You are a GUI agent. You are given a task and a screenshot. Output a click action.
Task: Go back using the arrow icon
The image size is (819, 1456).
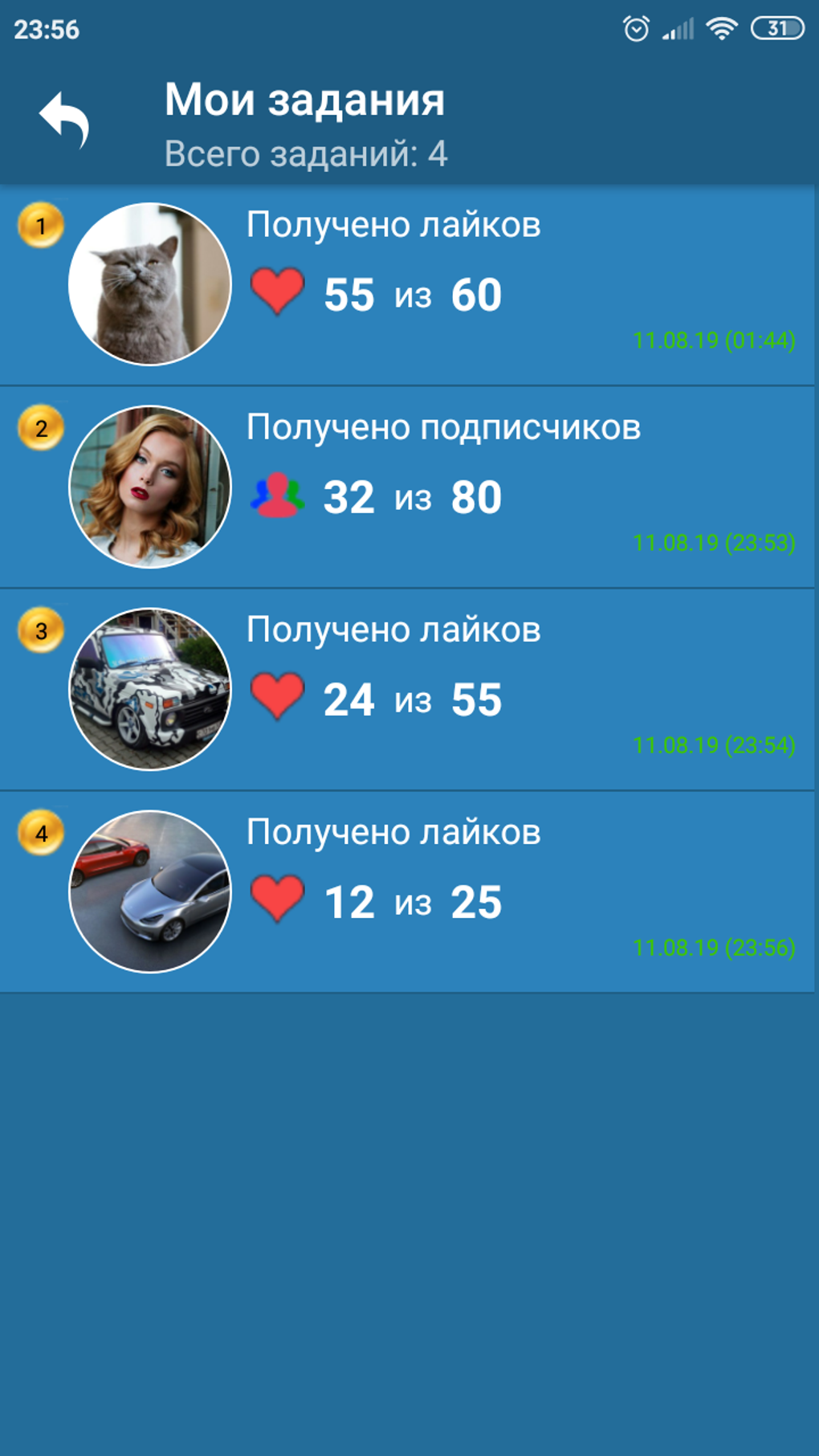(x=64, y=120)
